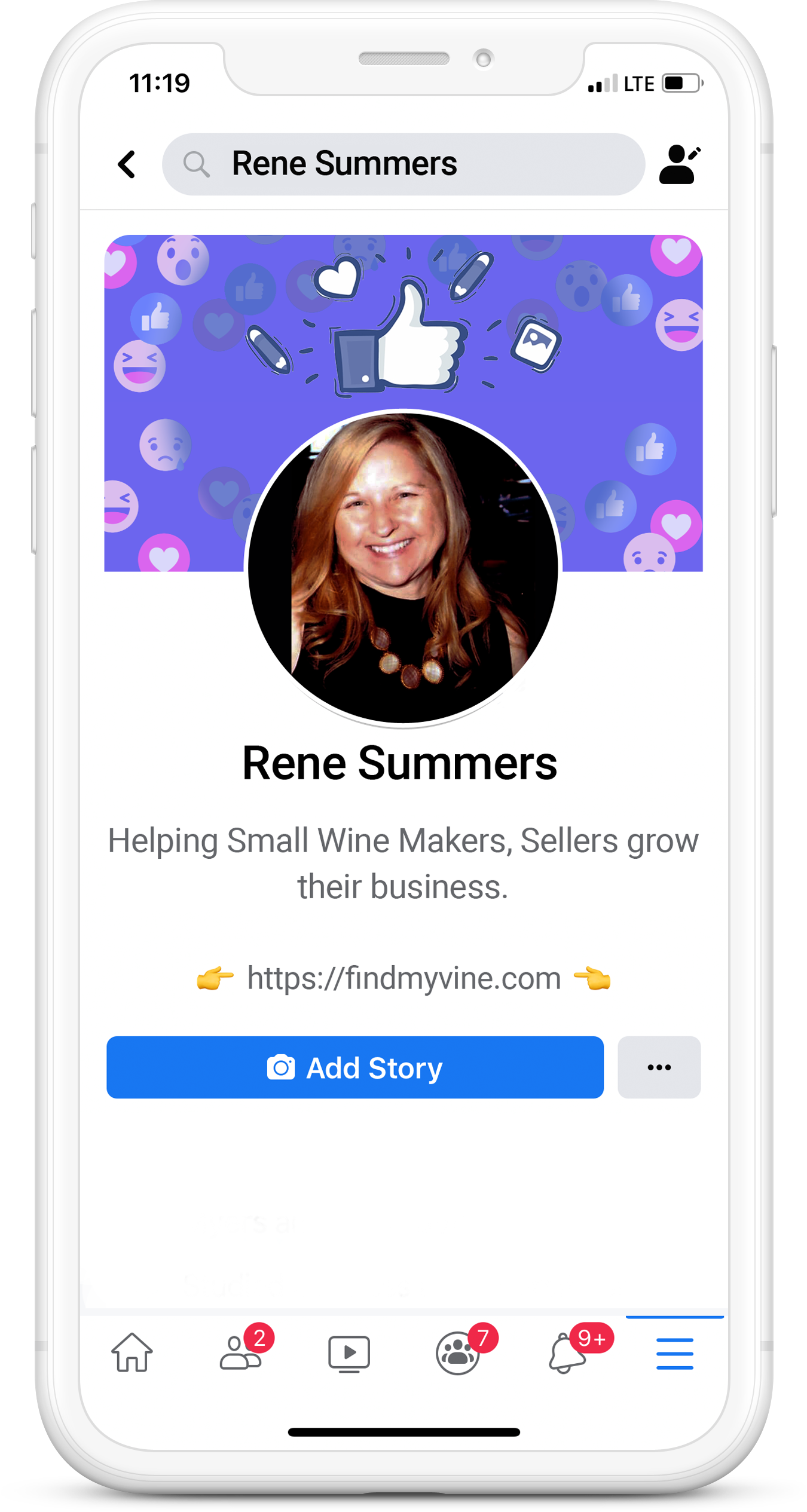Viewport: 807px width, 1512px height.
Task: Open the three-dot more options button
Action: tap(659, 1067)
